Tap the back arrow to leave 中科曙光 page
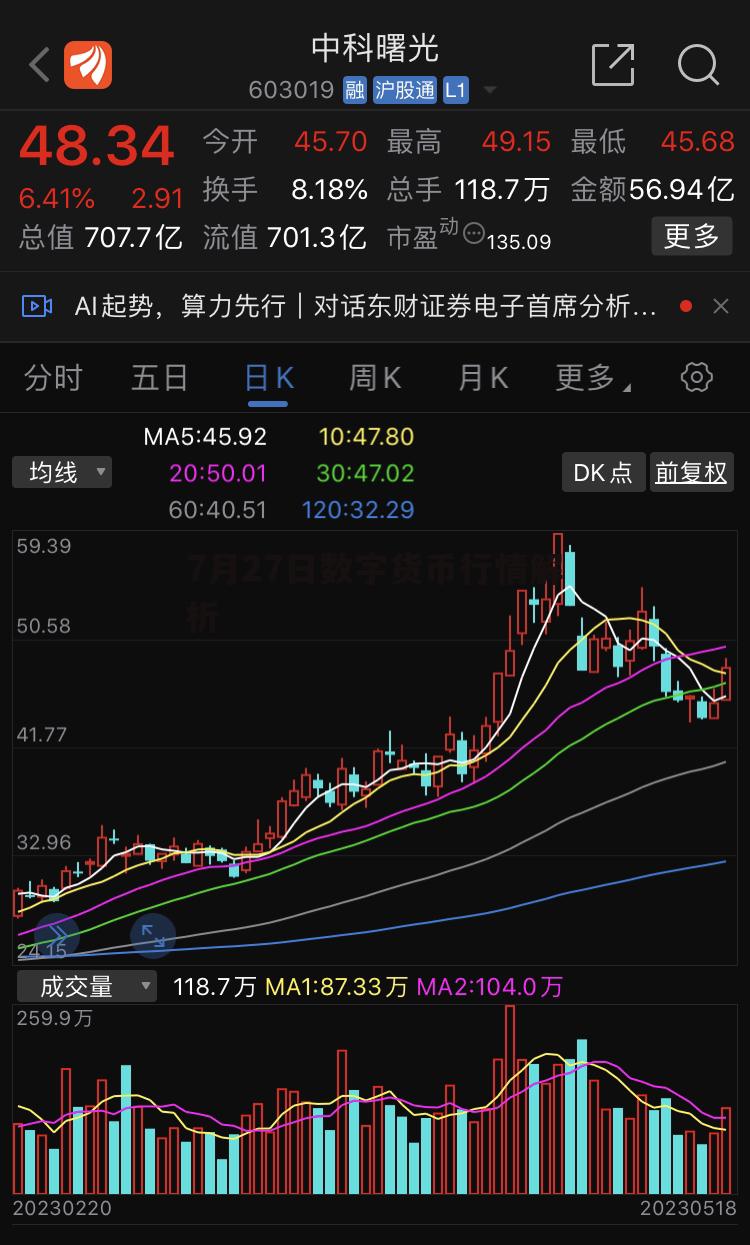This screenshot has width=750, height=1245. [x=37, y=63]
